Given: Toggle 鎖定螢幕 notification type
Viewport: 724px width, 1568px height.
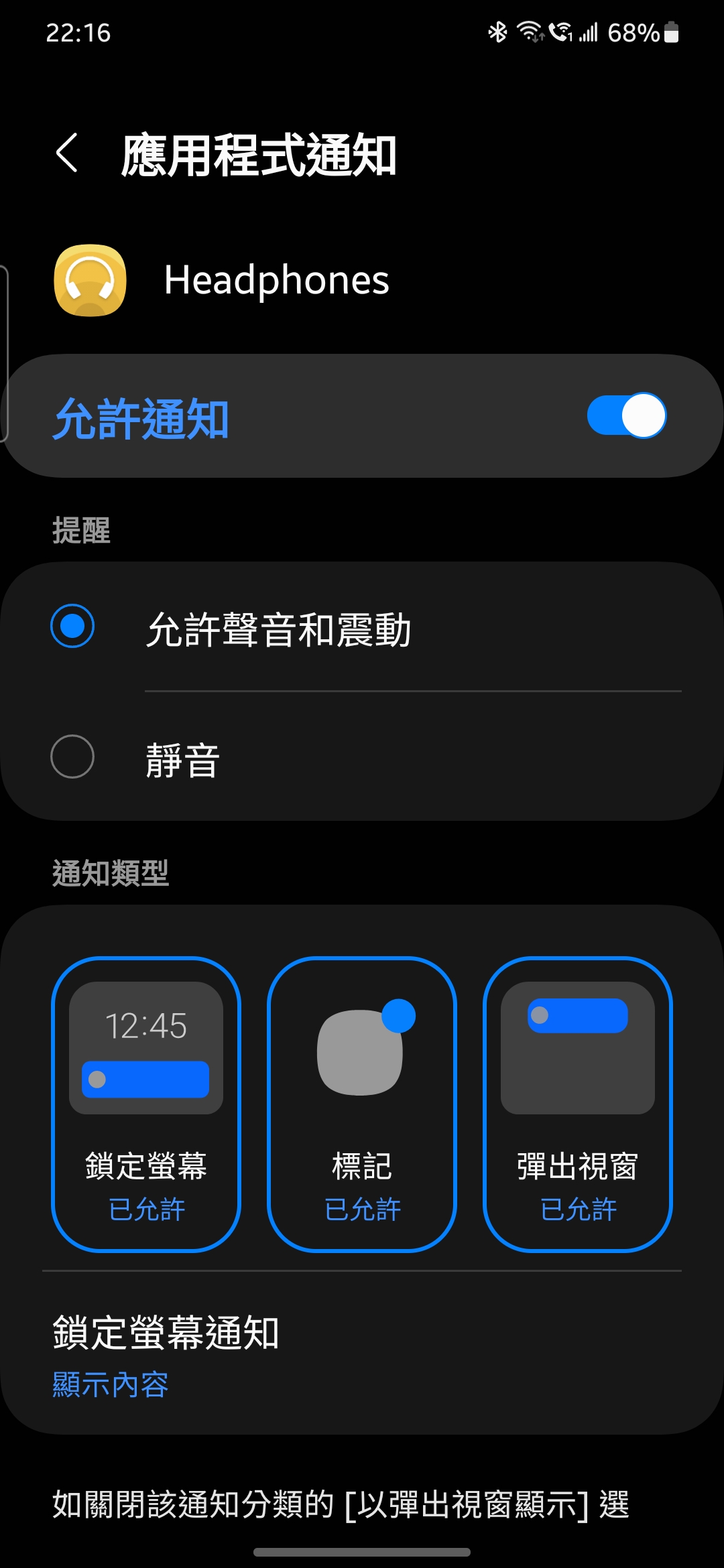Looking at the screenshot, I should click(146, 1104).
